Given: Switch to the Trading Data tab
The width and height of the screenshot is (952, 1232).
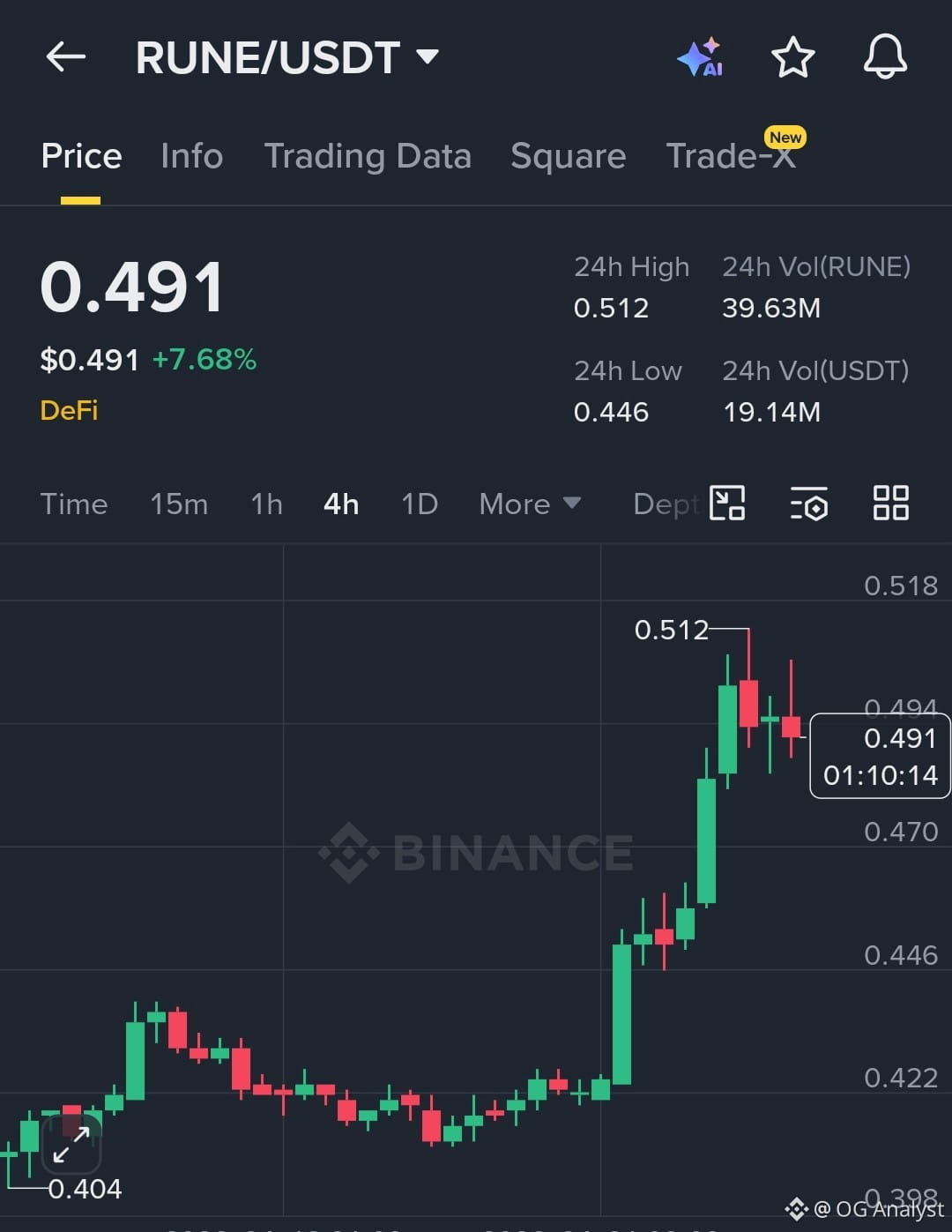Looking at the screenshot, I should click(x=368, y=156).
